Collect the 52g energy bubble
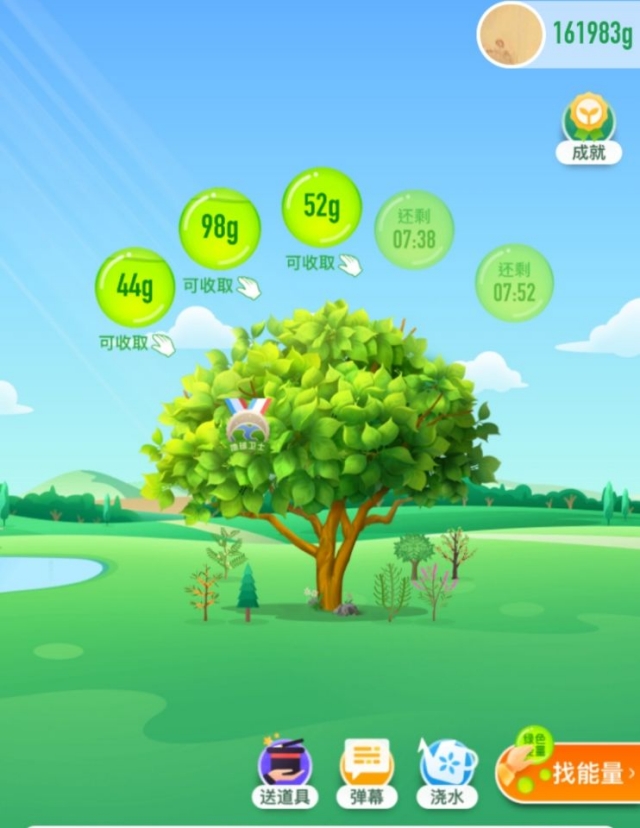The image size is (640, 828). pyautogui.click(x=321, y=207)
